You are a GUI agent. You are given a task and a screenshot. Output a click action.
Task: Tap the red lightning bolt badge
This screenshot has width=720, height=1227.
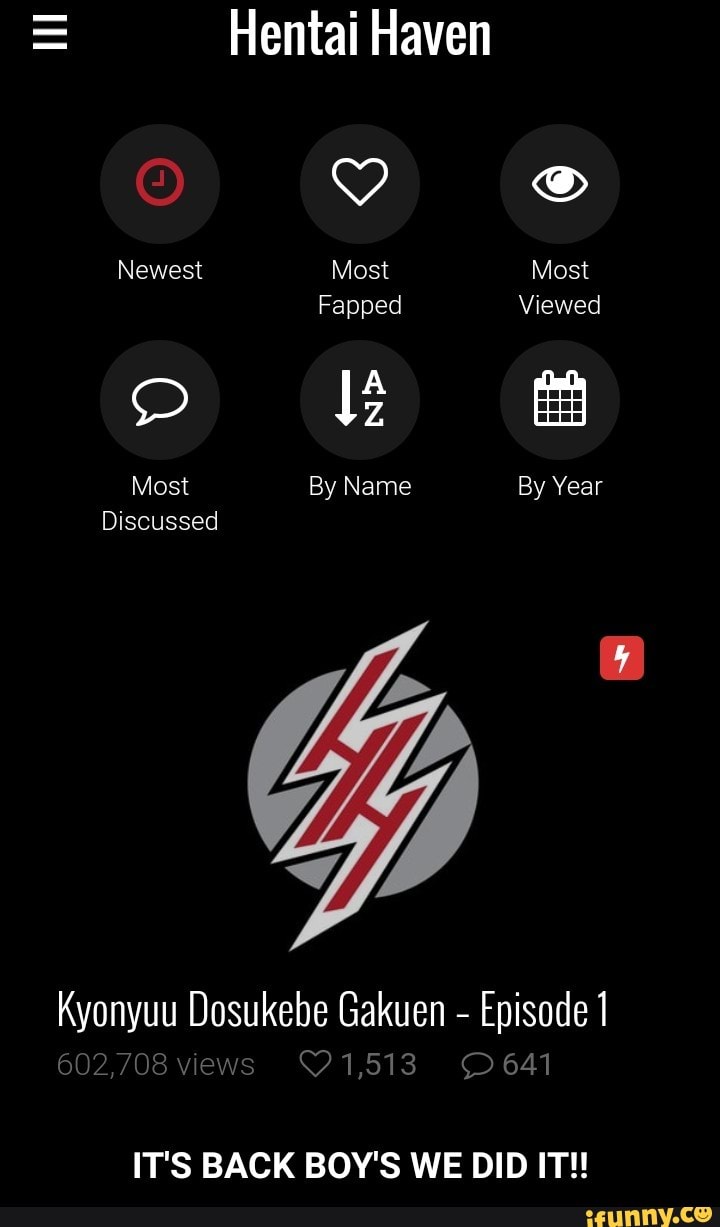coord(622,658)
